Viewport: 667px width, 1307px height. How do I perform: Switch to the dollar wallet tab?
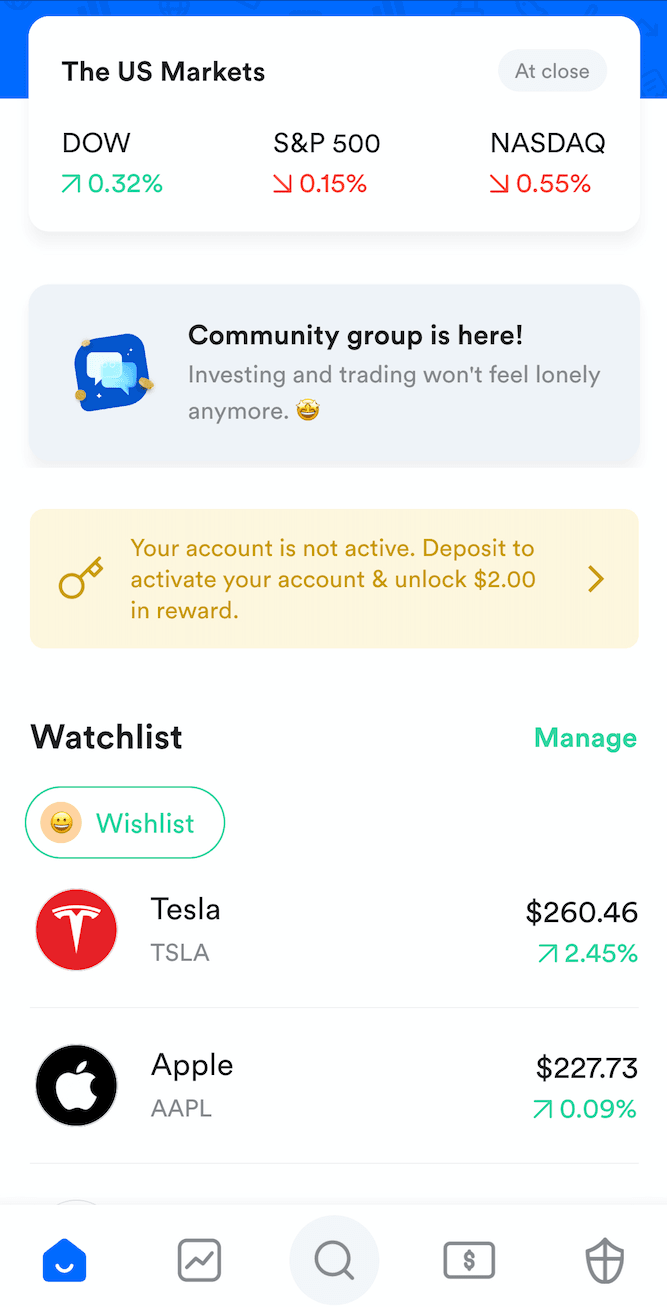(x=469, y=1260)
